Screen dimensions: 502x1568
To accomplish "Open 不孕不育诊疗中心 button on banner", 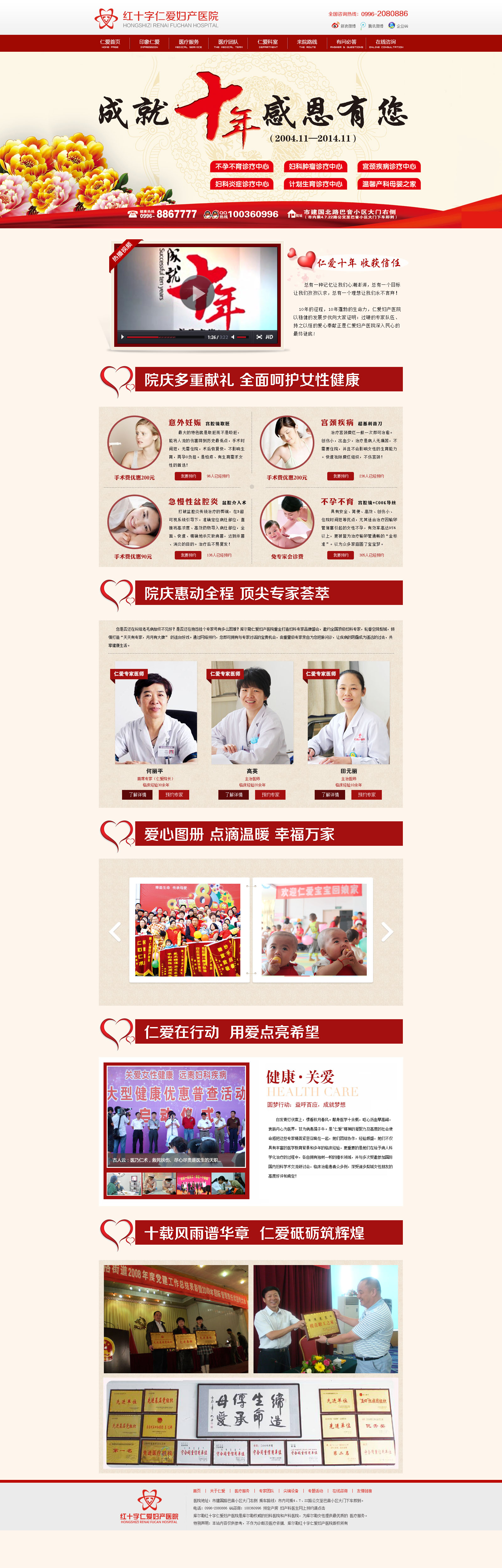I will [242, 167].
